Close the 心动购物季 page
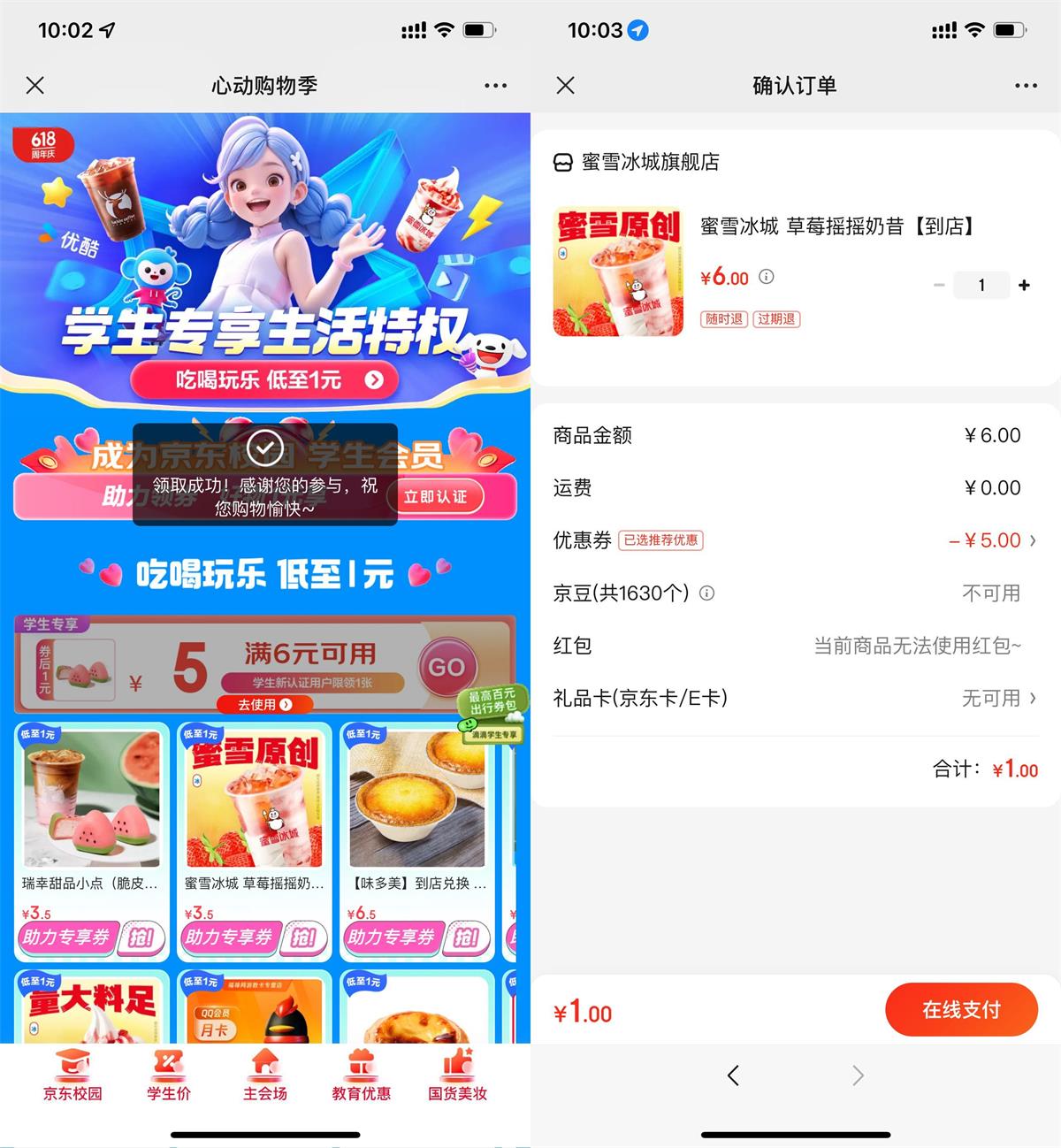Screen dimensions: 1061x1148 click(x=35, y=85)
